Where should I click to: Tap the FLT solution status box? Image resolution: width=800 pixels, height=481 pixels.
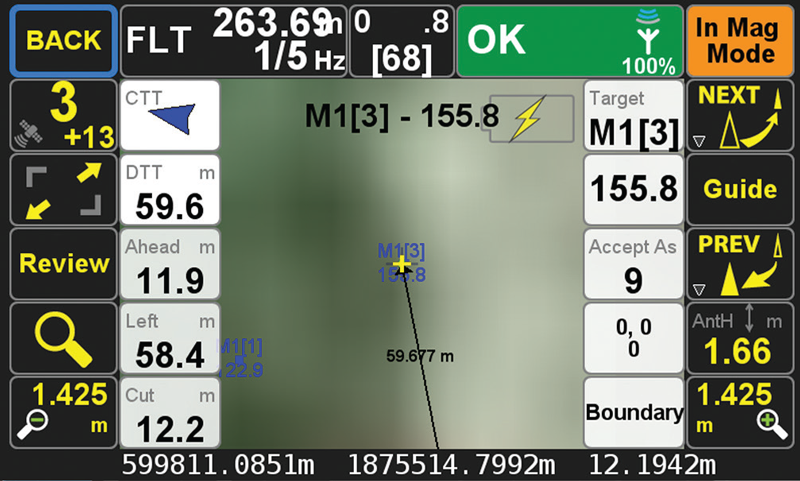[234, 41]
